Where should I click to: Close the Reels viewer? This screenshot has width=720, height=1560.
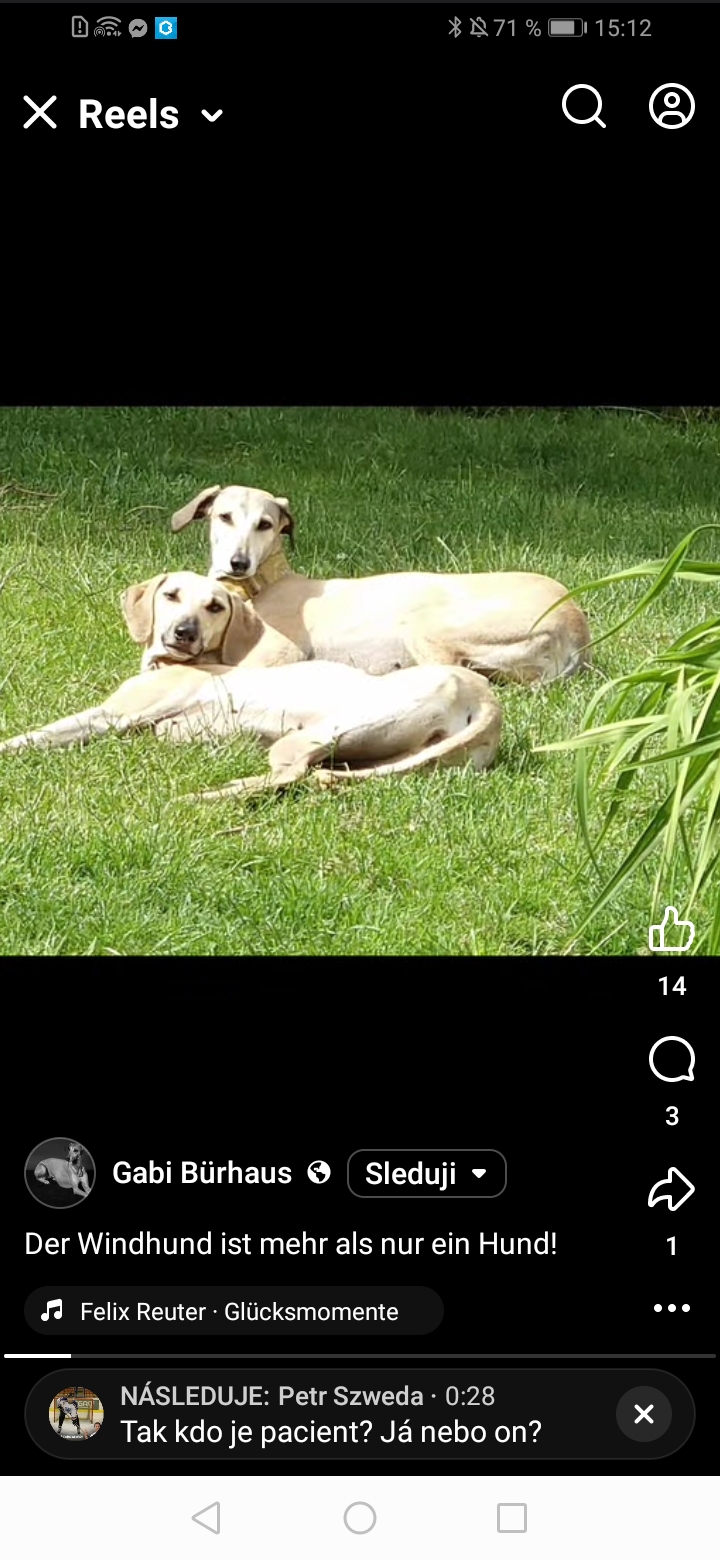40,113
